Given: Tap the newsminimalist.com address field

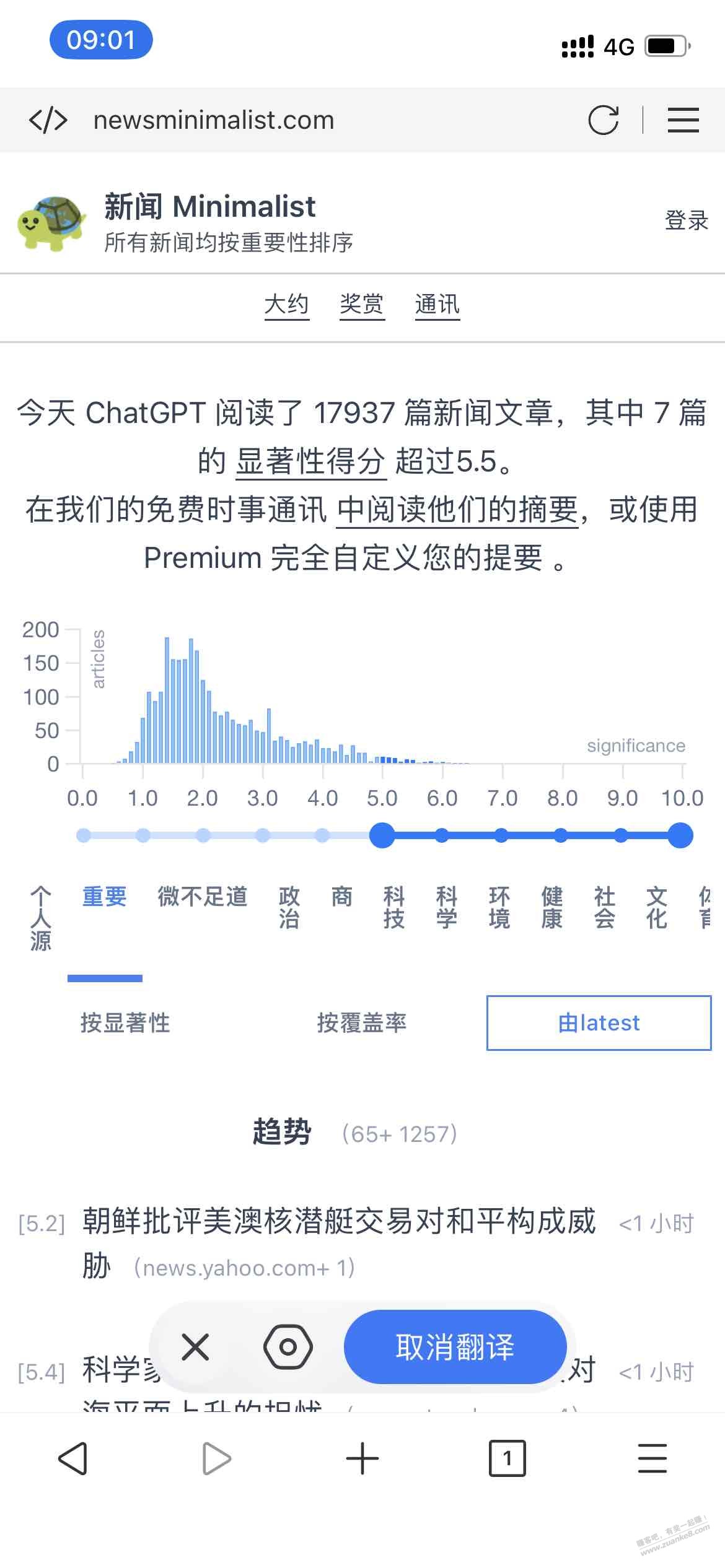Looking at the screenshot, I should (x=214, y=120).
